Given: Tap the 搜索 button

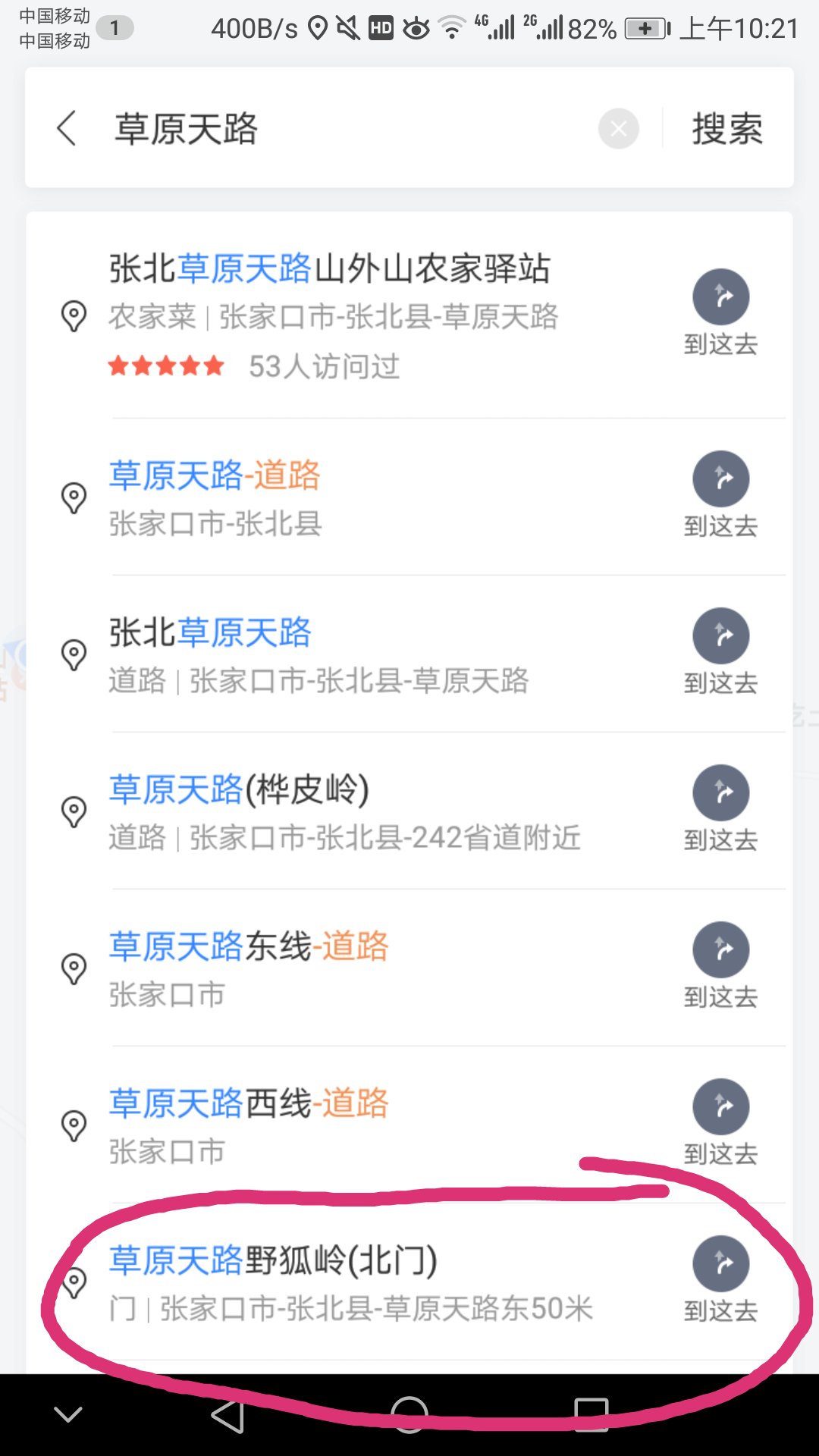Looking at the screenshot, I should click(726, 129).
